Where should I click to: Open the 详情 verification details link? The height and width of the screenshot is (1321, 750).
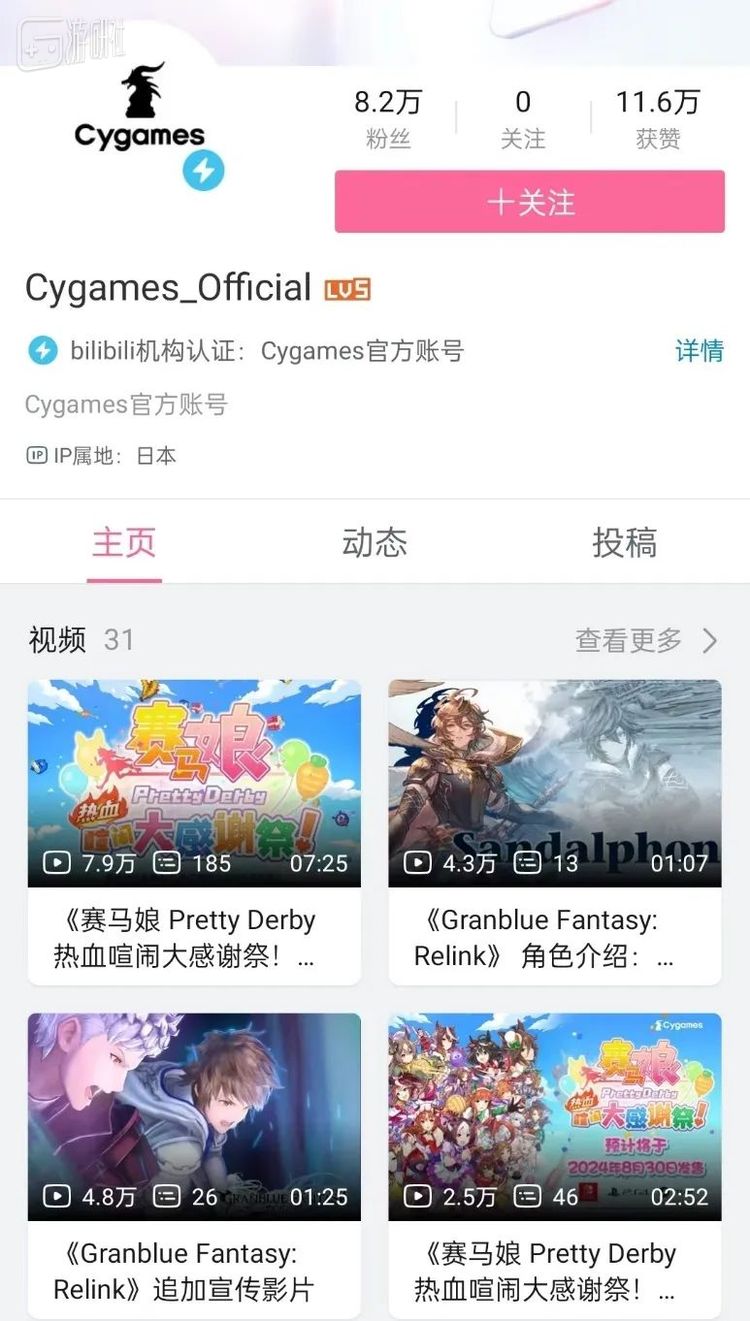coord(699,351)
